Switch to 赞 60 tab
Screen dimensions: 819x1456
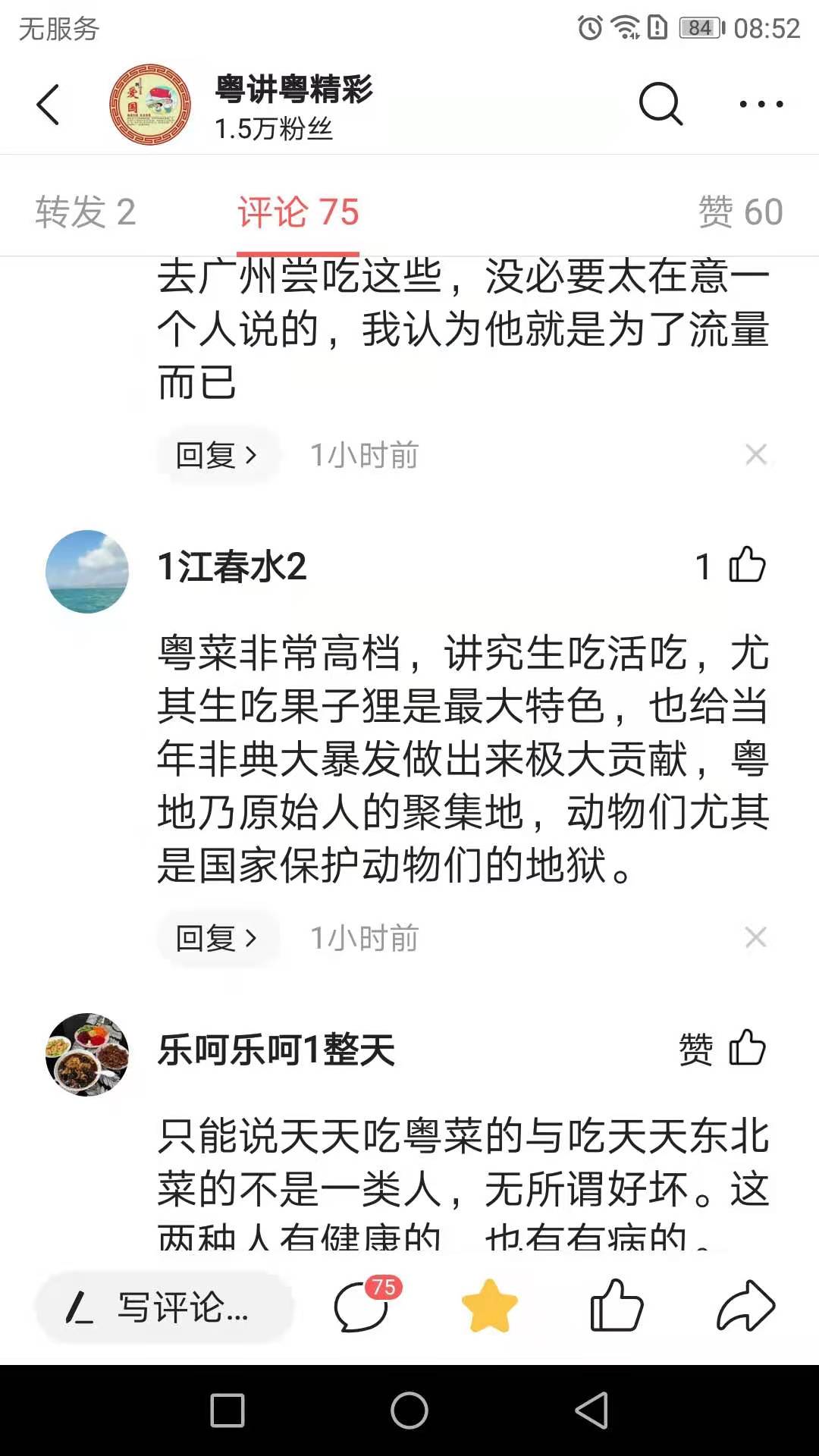[x=740, y=212]
